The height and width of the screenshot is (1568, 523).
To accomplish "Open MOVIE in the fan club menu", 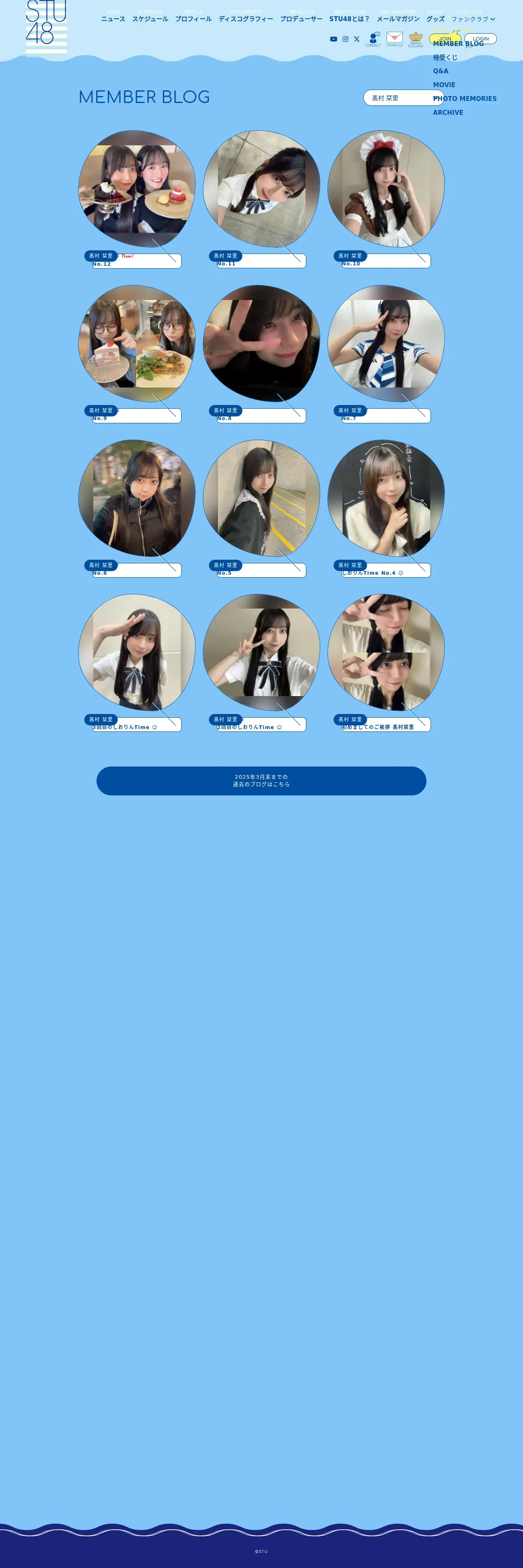I will 444,85.
